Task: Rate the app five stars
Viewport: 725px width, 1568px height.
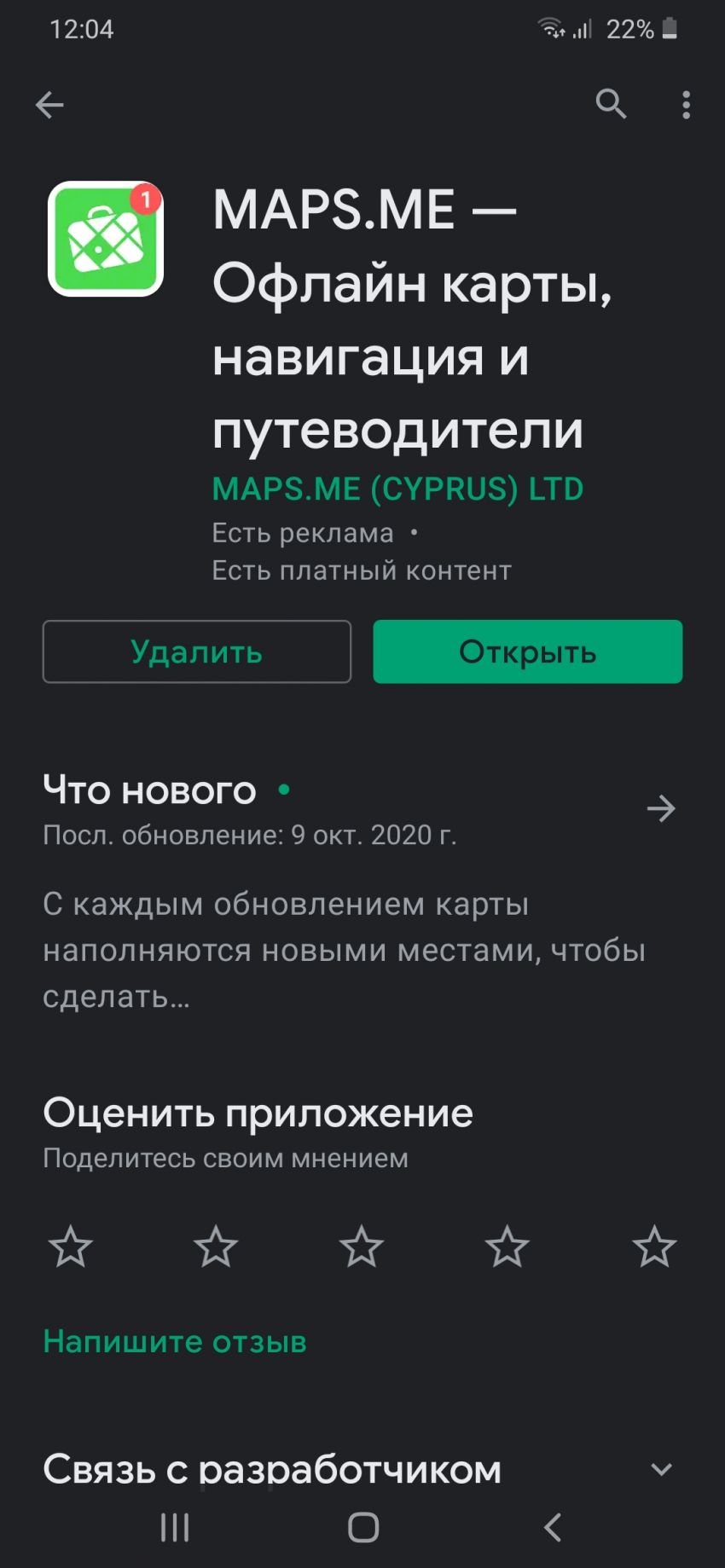Action: click(654, 1247)
